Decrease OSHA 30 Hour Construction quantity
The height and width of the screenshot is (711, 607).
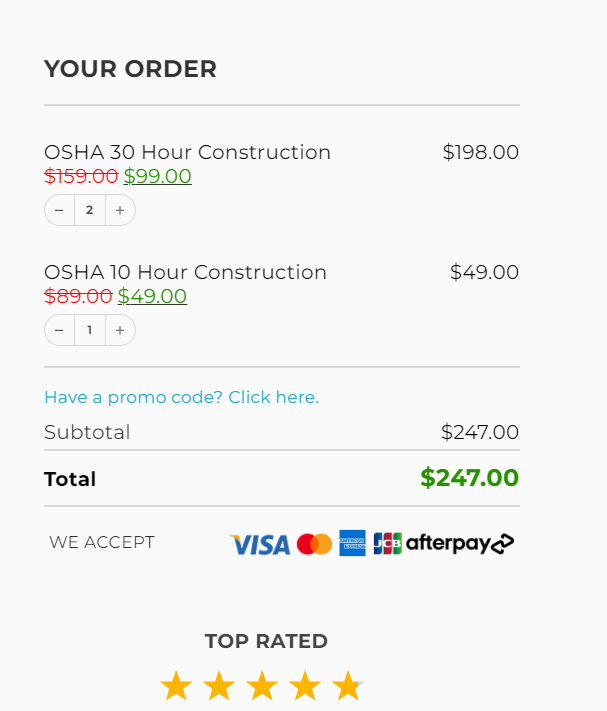pos(59,210)
